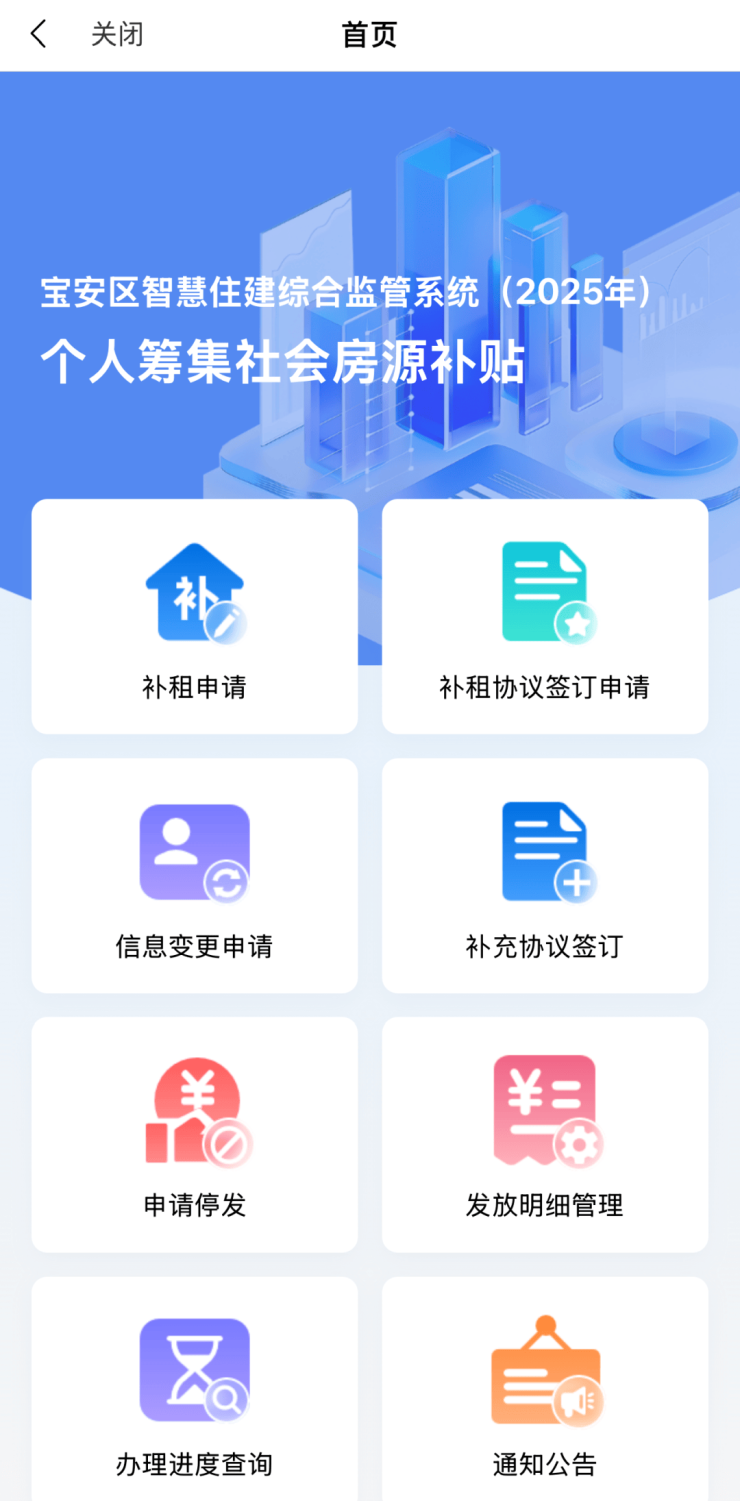This screenshot has width=740, height=1501.
Task: Open the 补租申请 card
Action: (x=194, y=617)
